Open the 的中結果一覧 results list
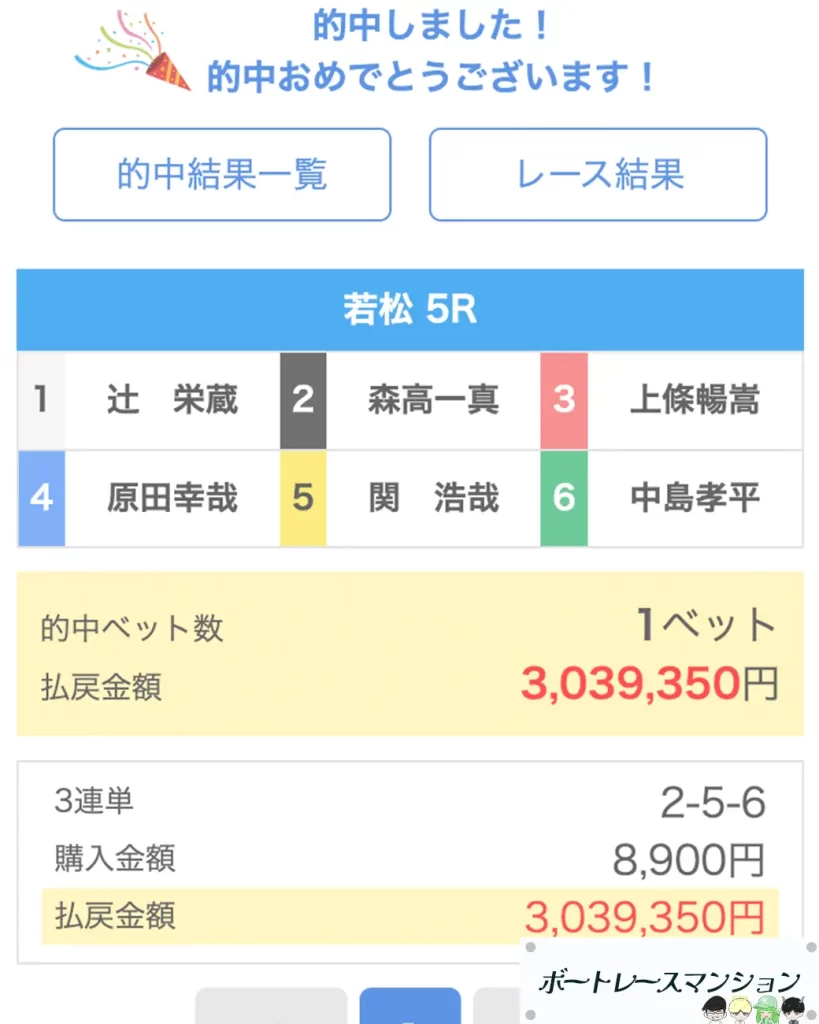The width and height of the screenshot is (819, 1024). [x=220, y=174]
